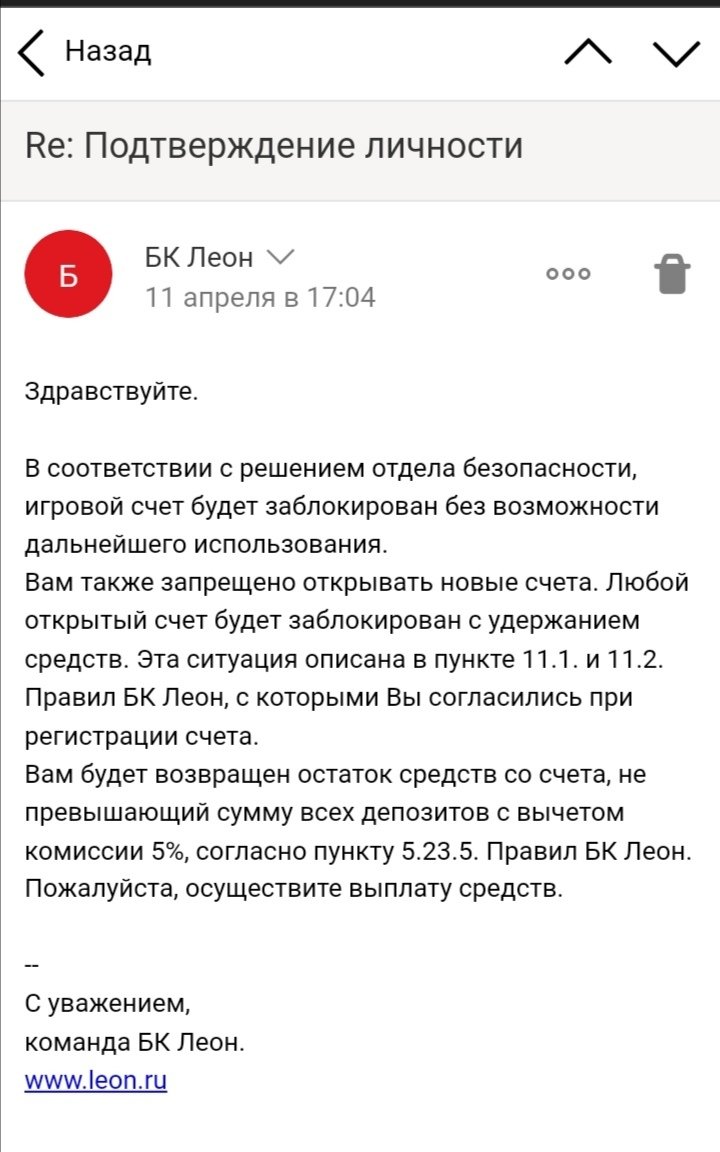720x1152 pixels.
Task: Jump to the previous email with up arrow
Action: 588,52
